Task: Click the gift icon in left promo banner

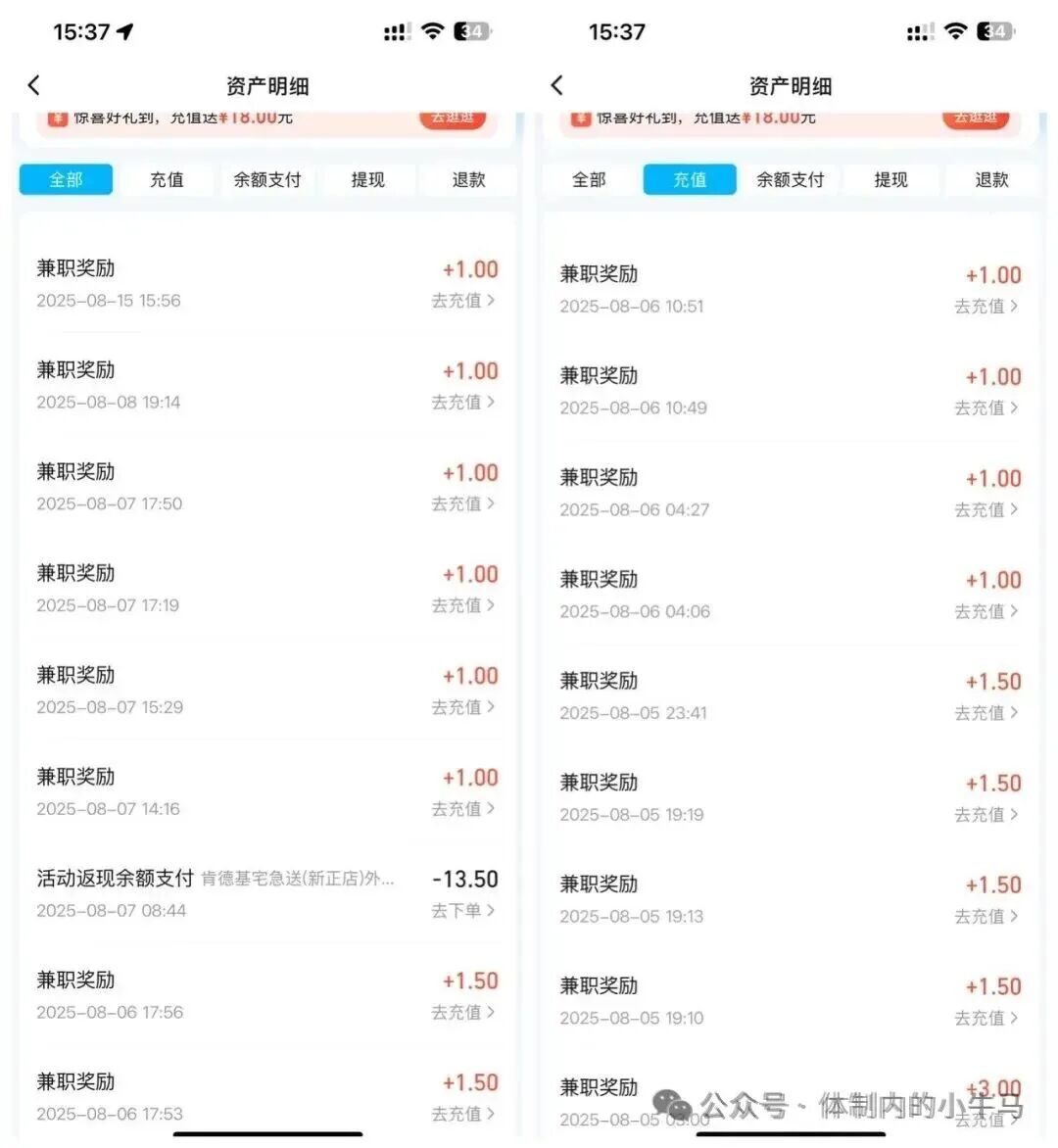Action: point(59,118)
